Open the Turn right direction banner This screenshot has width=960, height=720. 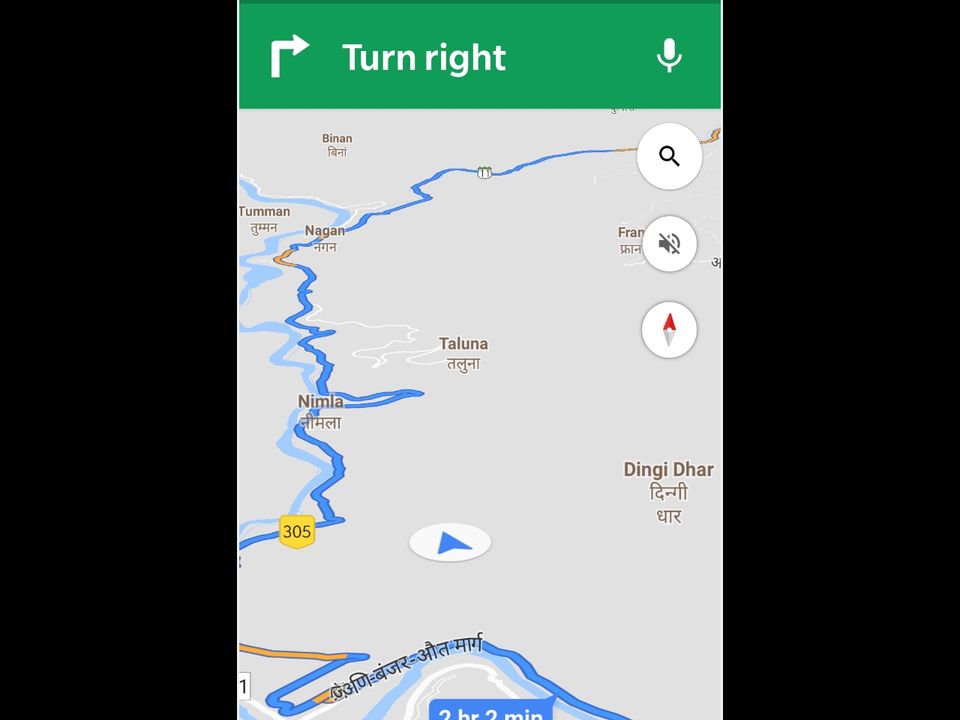point(424,58)
